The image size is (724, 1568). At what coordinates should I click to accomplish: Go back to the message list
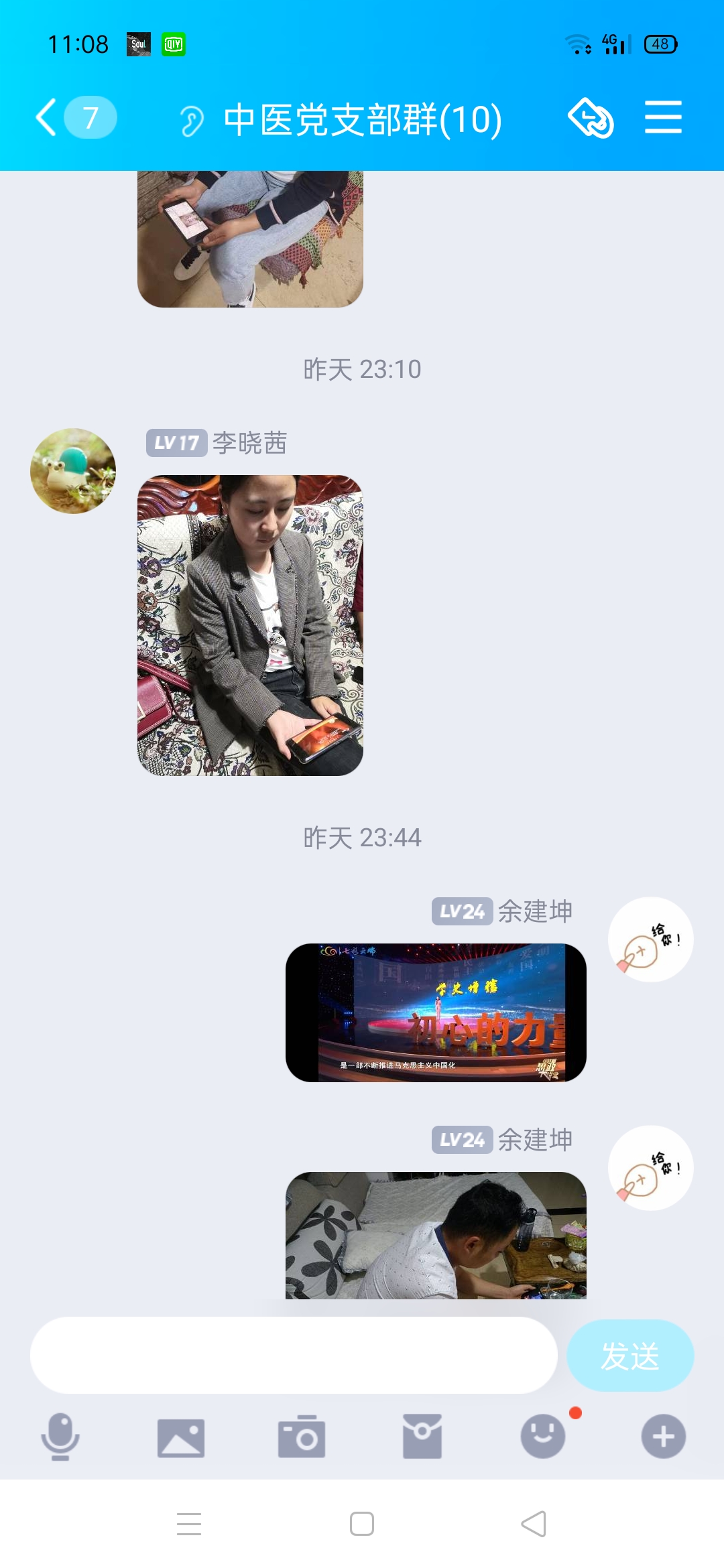coord(47,118)
